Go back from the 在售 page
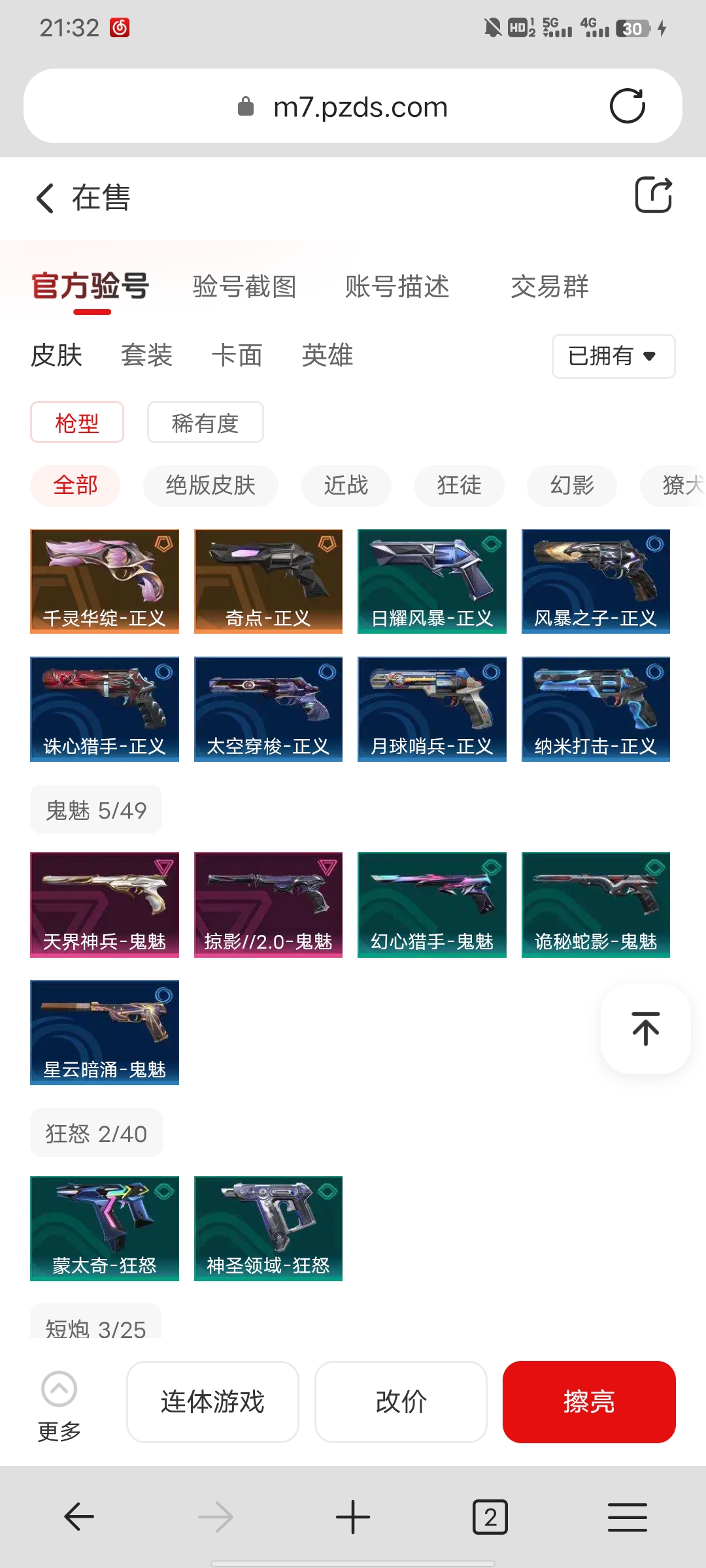The image size is (706, 1568). (44, 198)
